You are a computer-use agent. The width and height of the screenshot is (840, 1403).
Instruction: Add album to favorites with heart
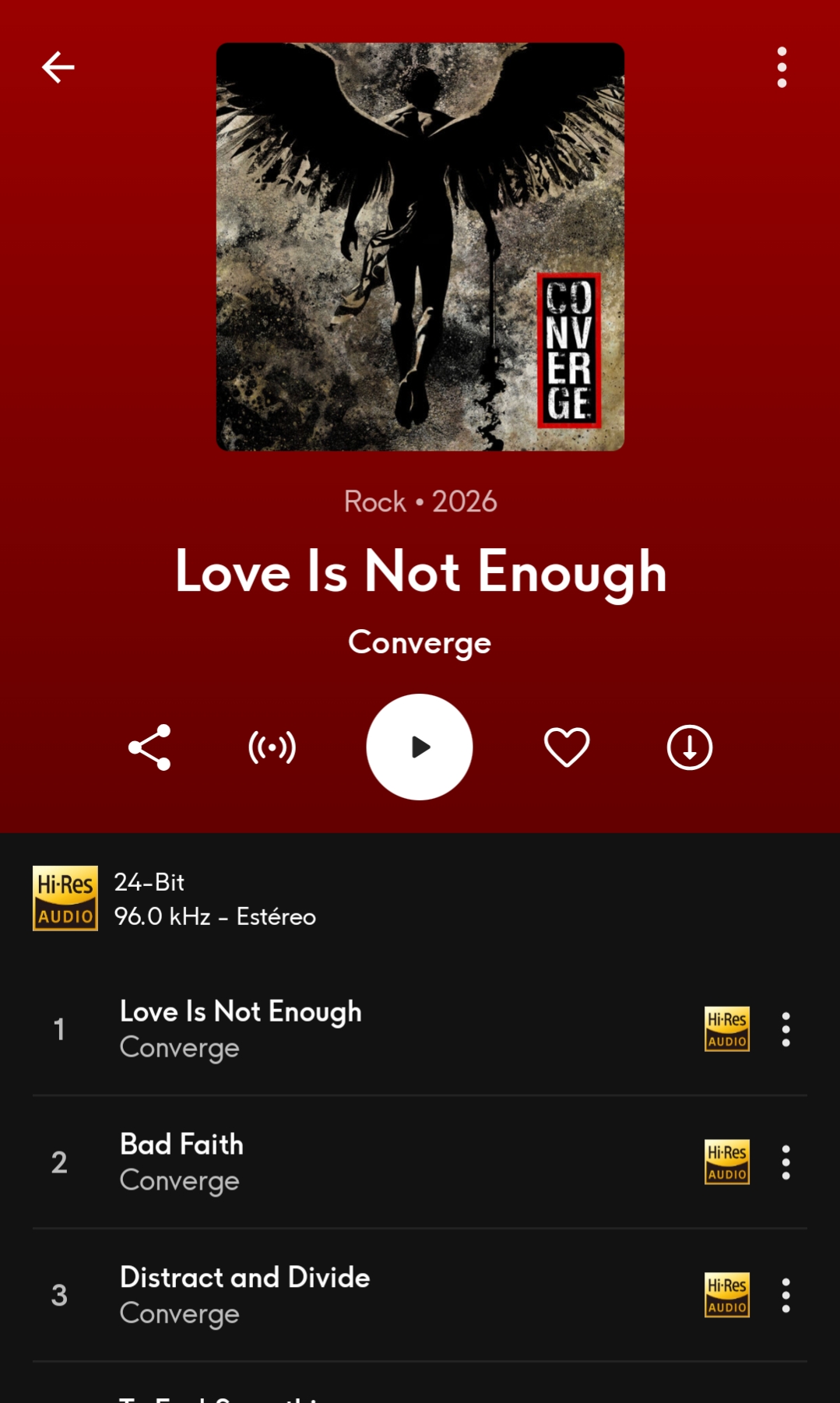[x=567, y=747]
